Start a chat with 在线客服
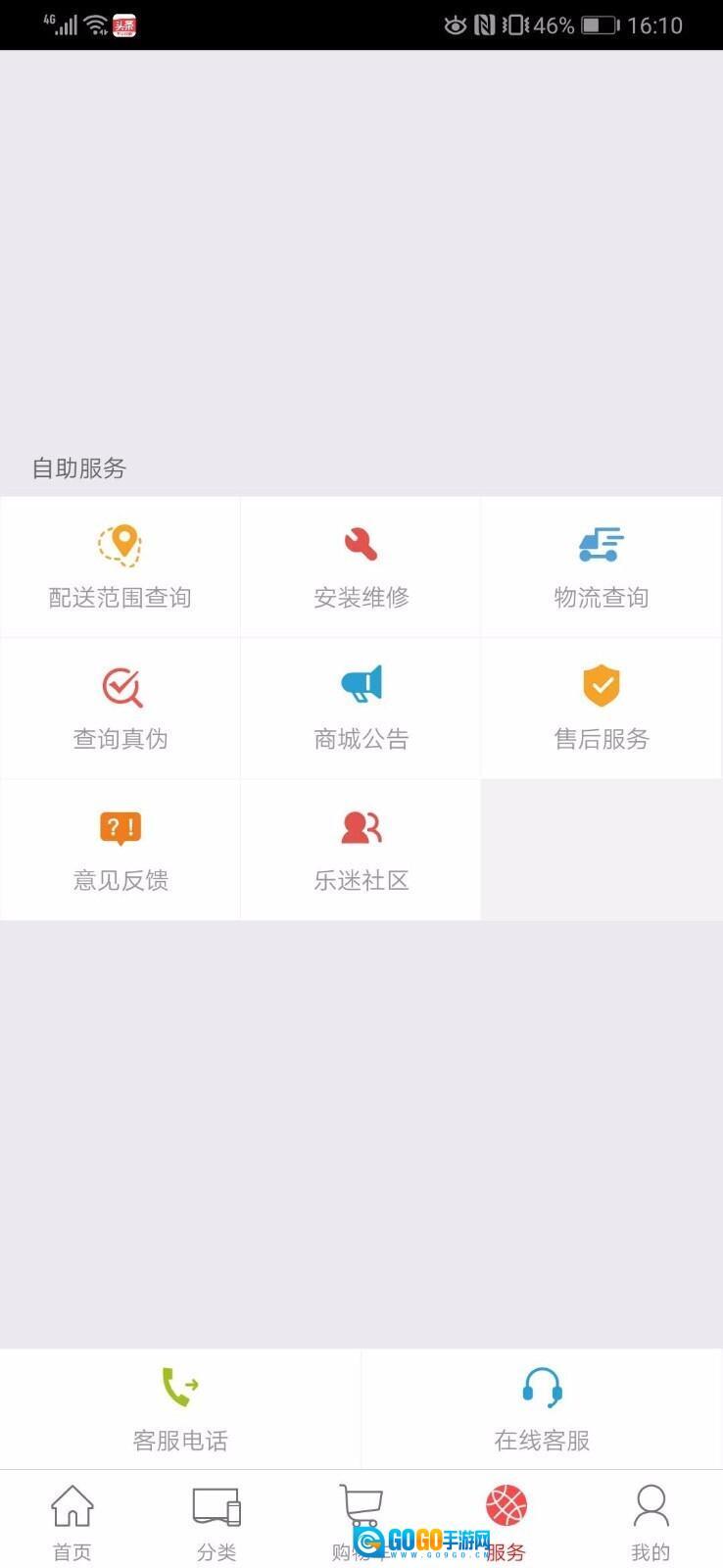Image resolution: width=723 pixels, height=1568 pixels. (542, 1409)
